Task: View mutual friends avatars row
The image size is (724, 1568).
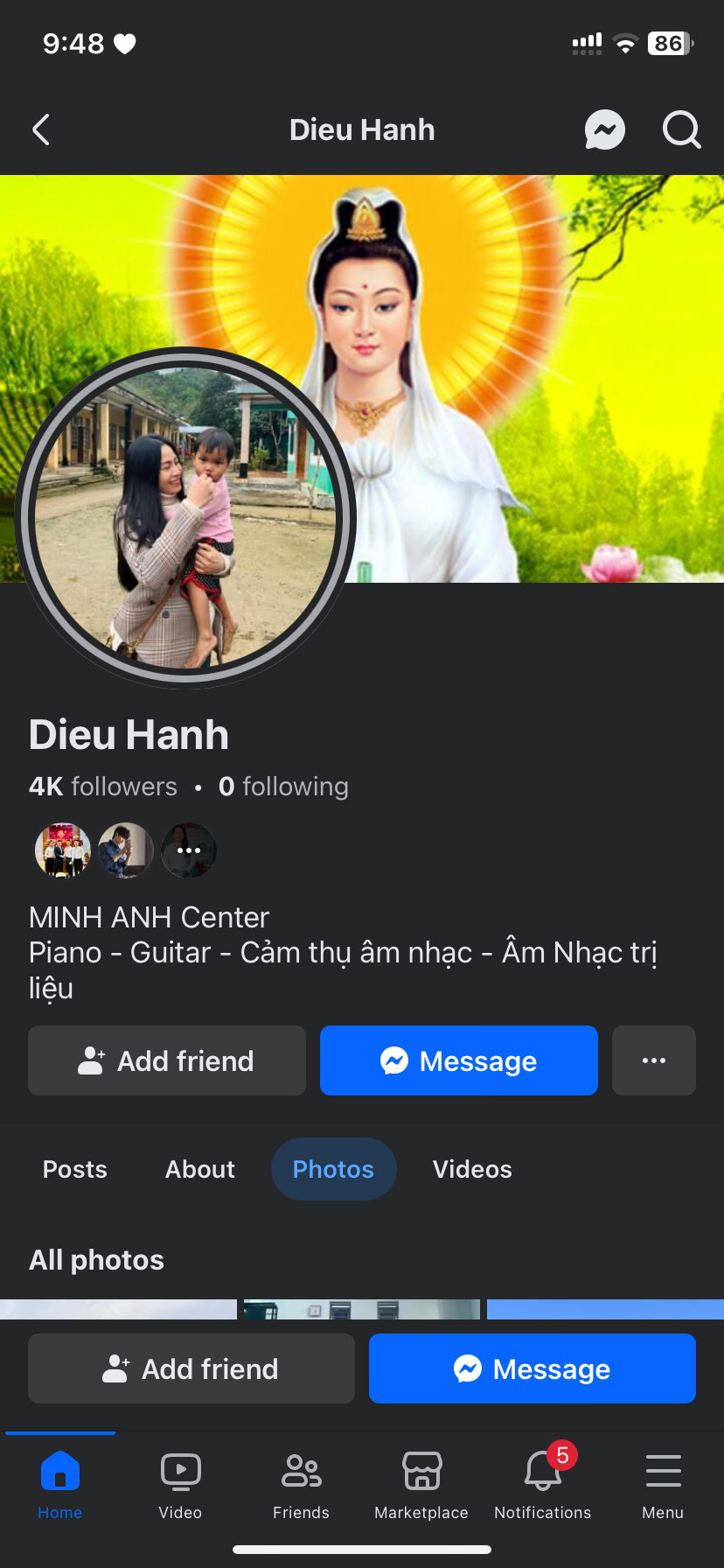Action: 125,850
